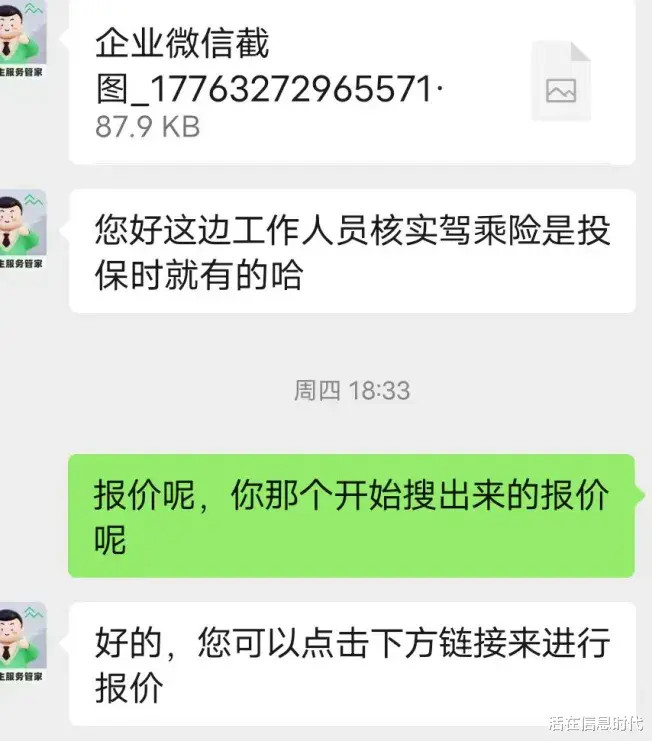Viewport: 652px width, 742px height.
Task: Open sender's avatar beside the file message
Action: pos(23,39)
